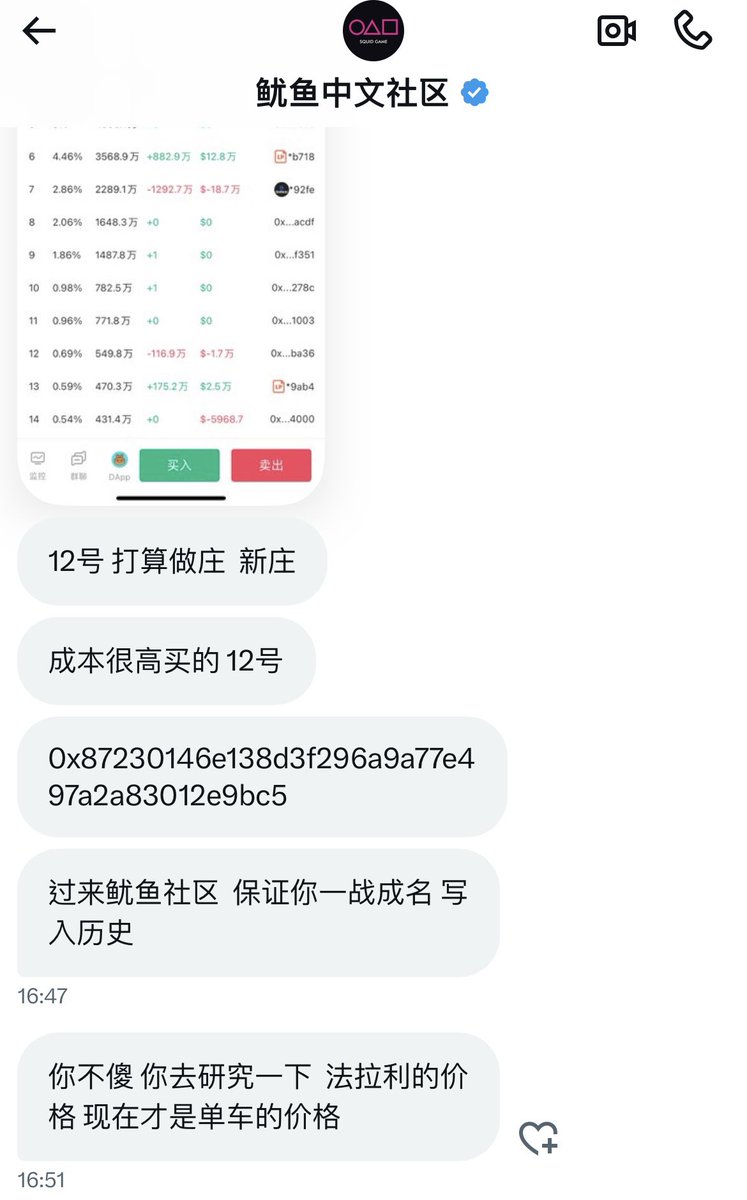The image size is (747, 1200).
Task: Go back using the back arrow
Action: (39, 31)
